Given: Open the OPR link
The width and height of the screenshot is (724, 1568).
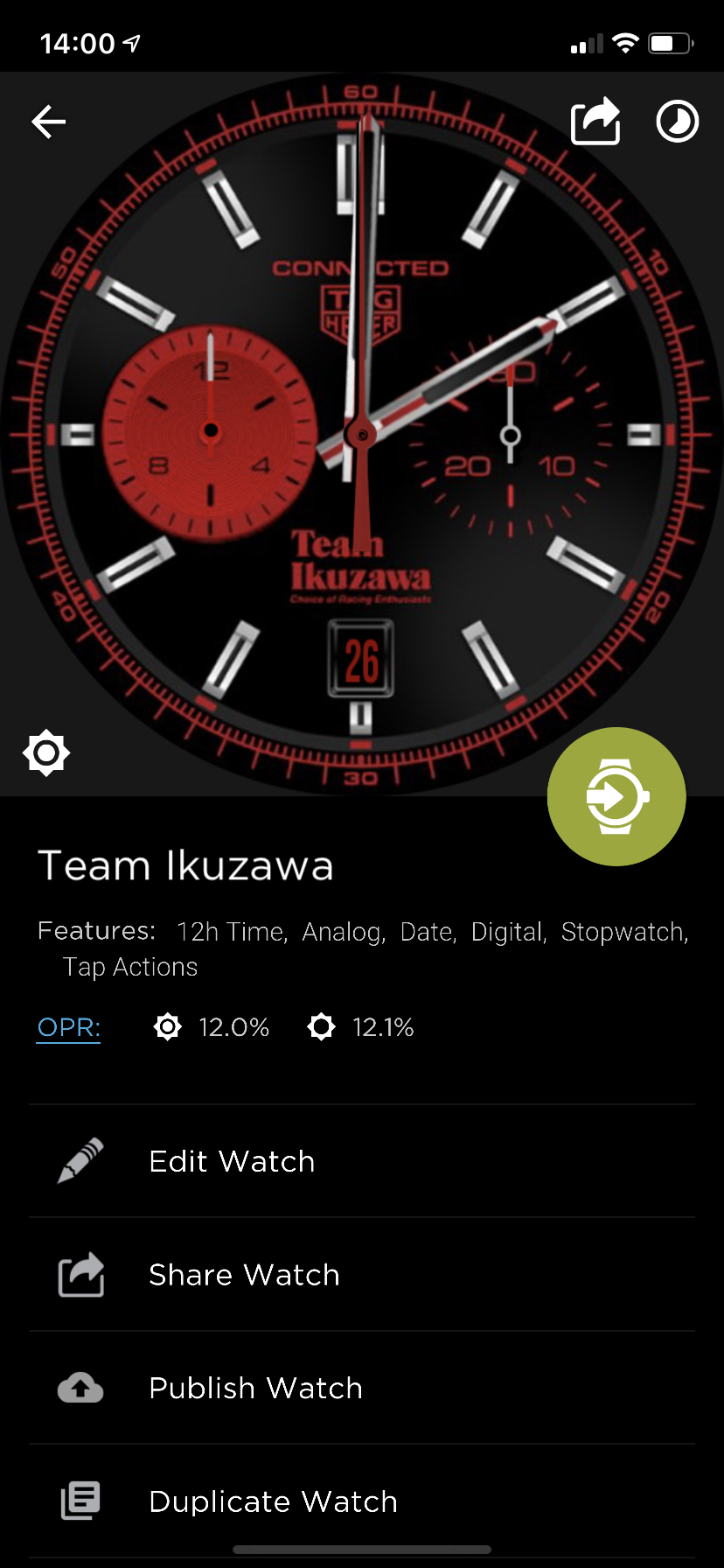Looking at the screenshot, I should (69, 1027).
